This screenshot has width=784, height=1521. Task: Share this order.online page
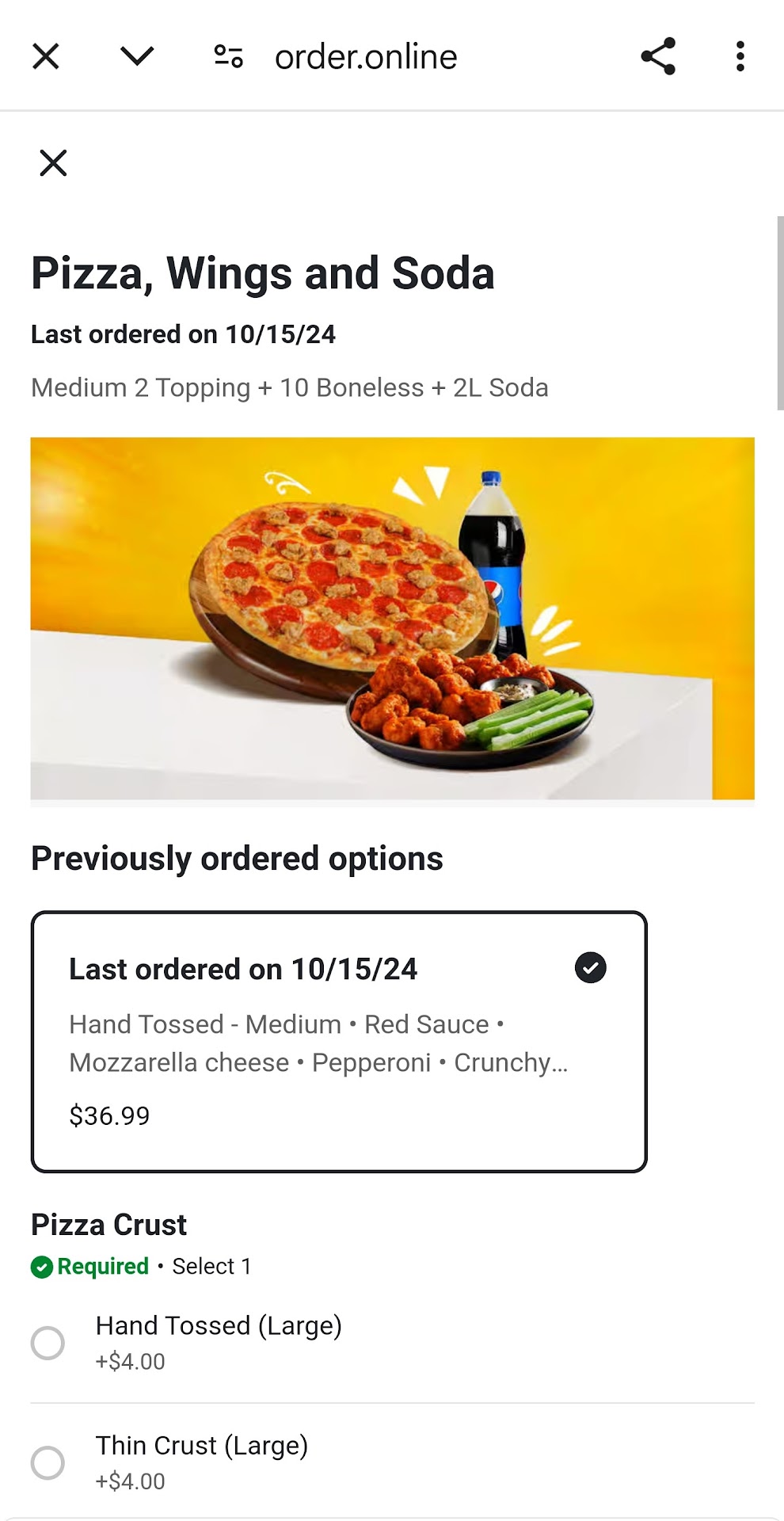coord(657,56)
